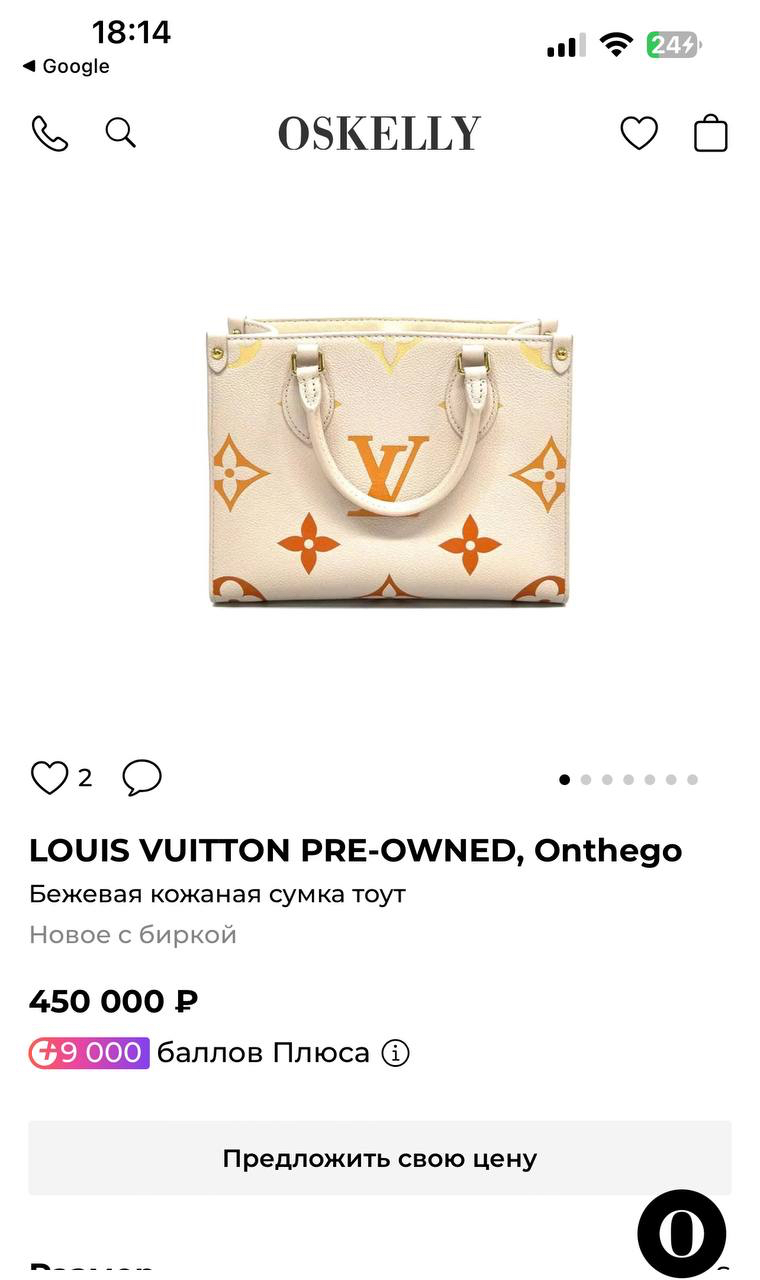Screen dimensions: 760x1280
Task: Tap the Wi-Fi icon in status bar
Action: [617, 43]
